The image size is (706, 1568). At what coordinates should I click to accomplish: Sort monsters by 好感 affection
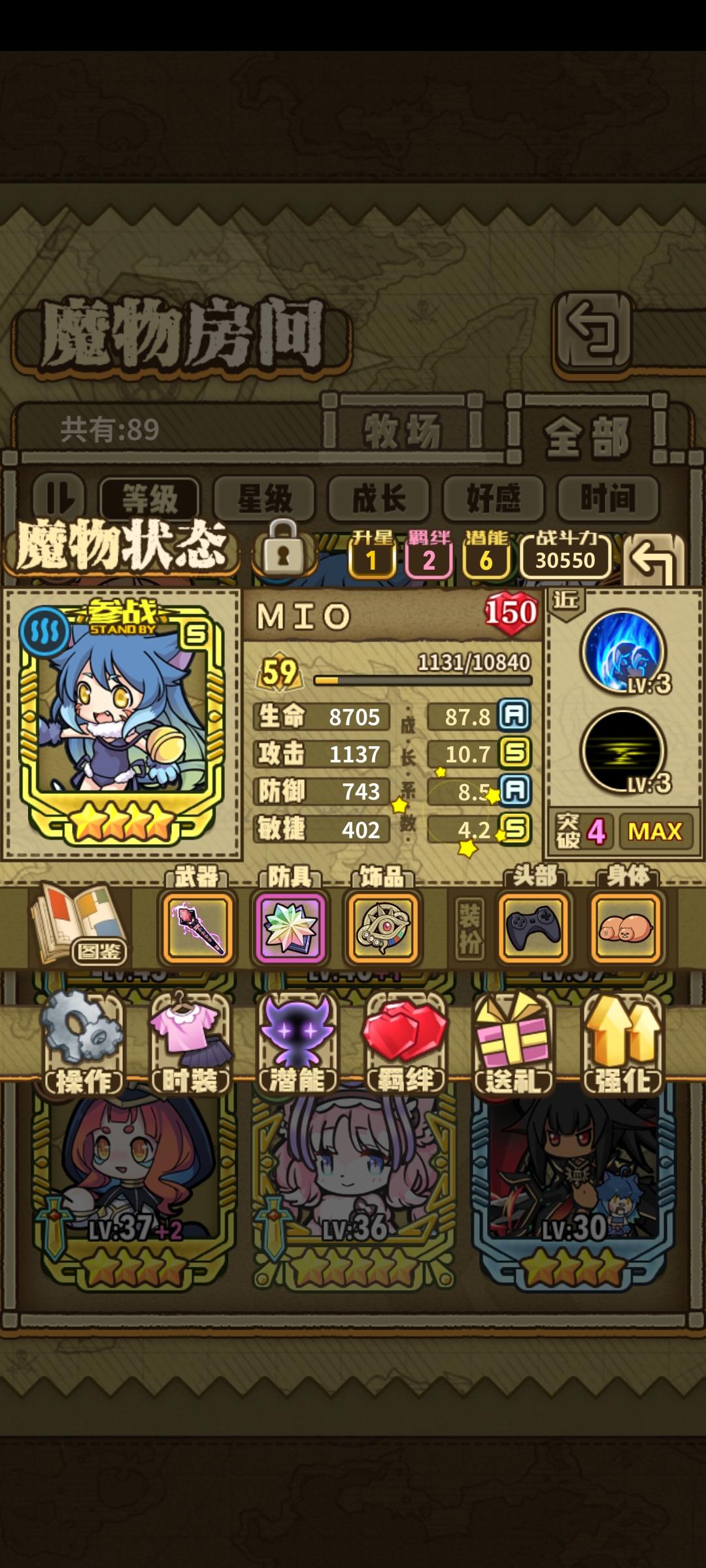coord(494,498)
